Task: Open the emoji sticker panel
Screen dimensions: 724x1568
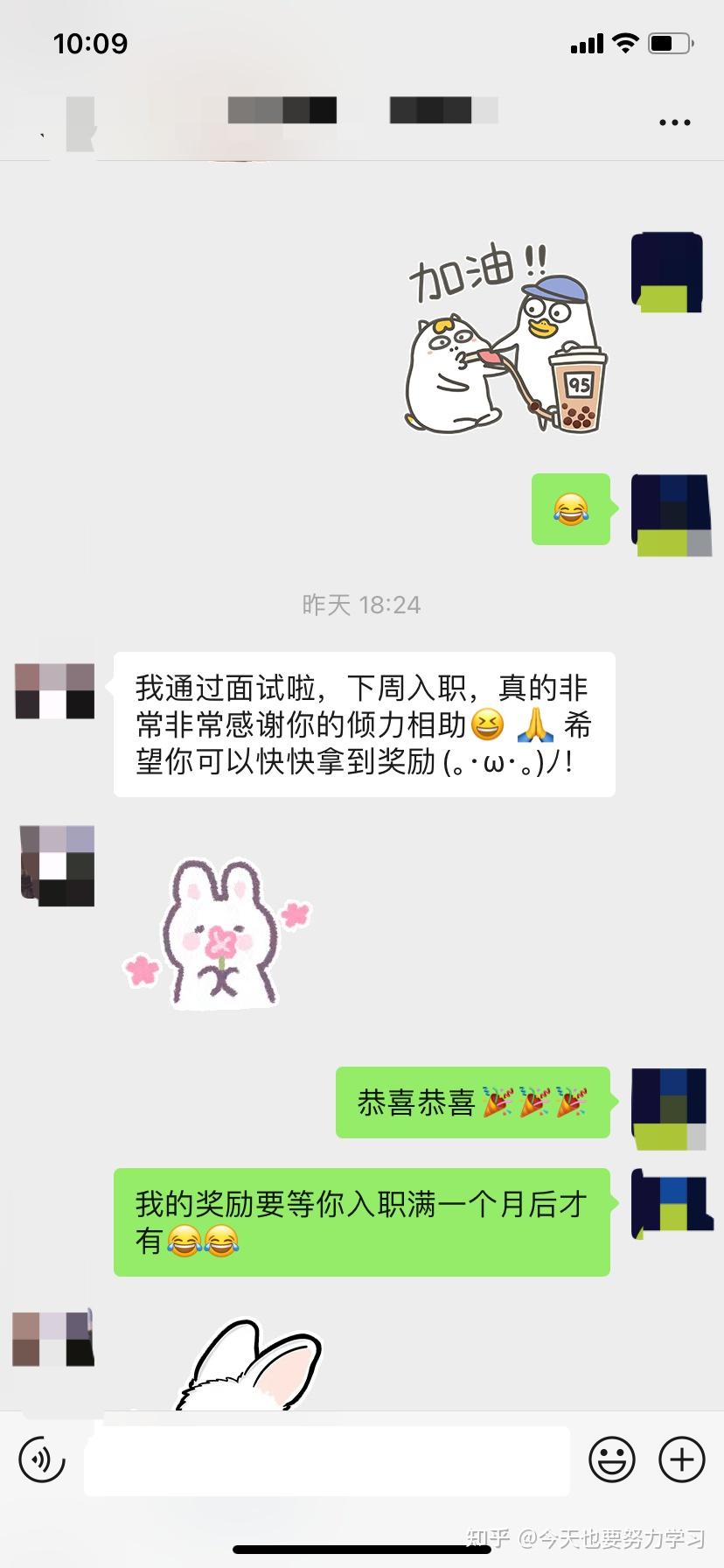Action: pos(612,1459)
